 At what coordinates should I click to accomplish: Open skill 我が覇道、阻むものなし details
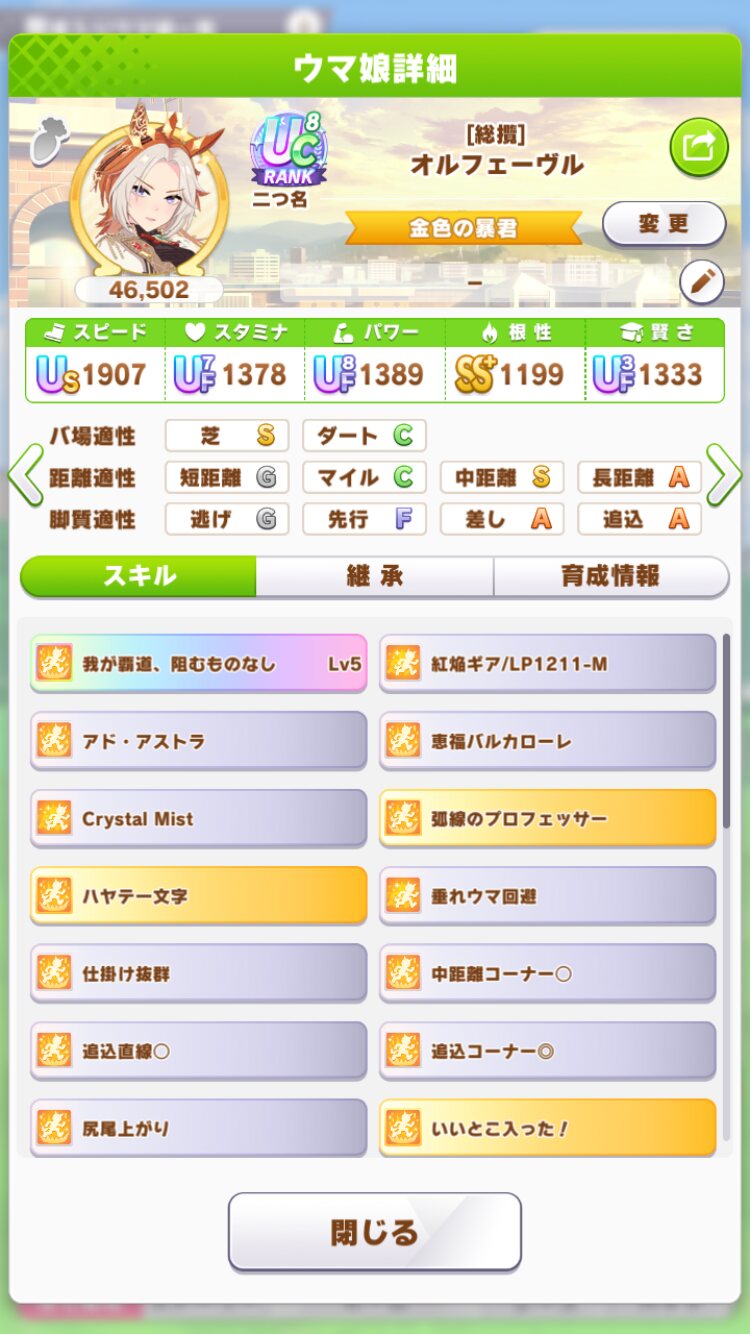coord(198,663)
